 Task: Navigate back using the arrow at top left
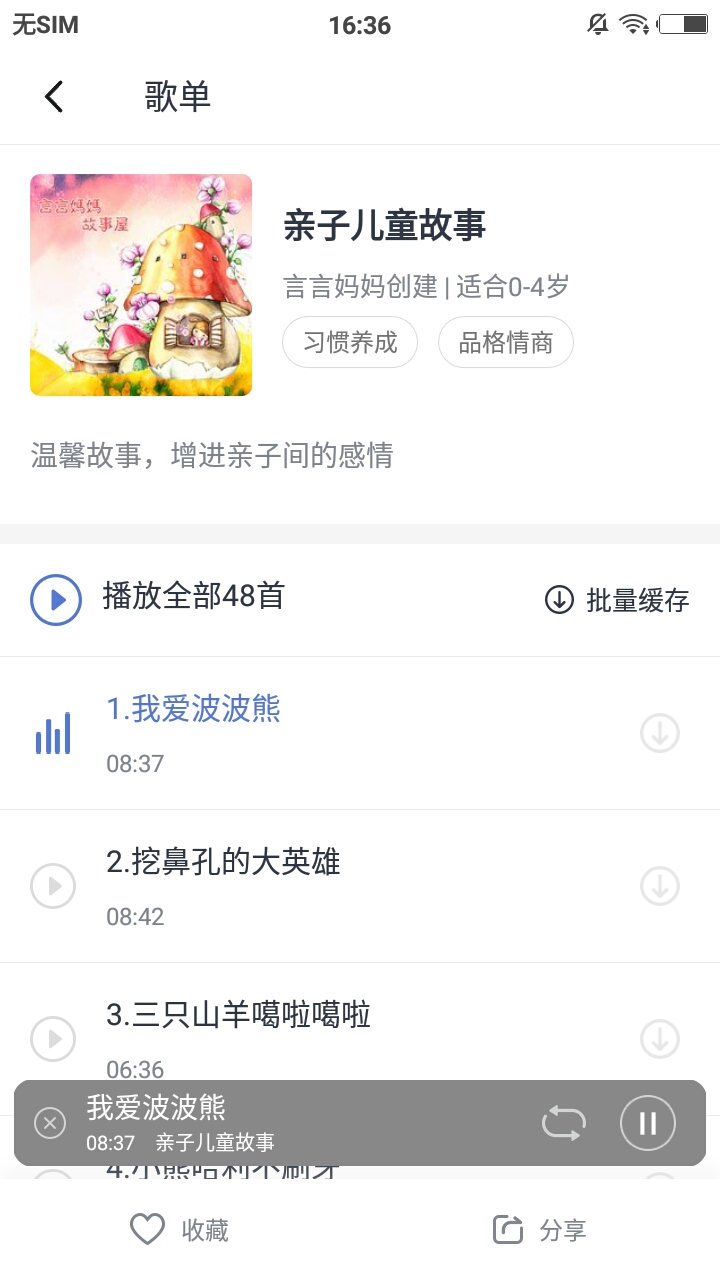coord(52,96)
